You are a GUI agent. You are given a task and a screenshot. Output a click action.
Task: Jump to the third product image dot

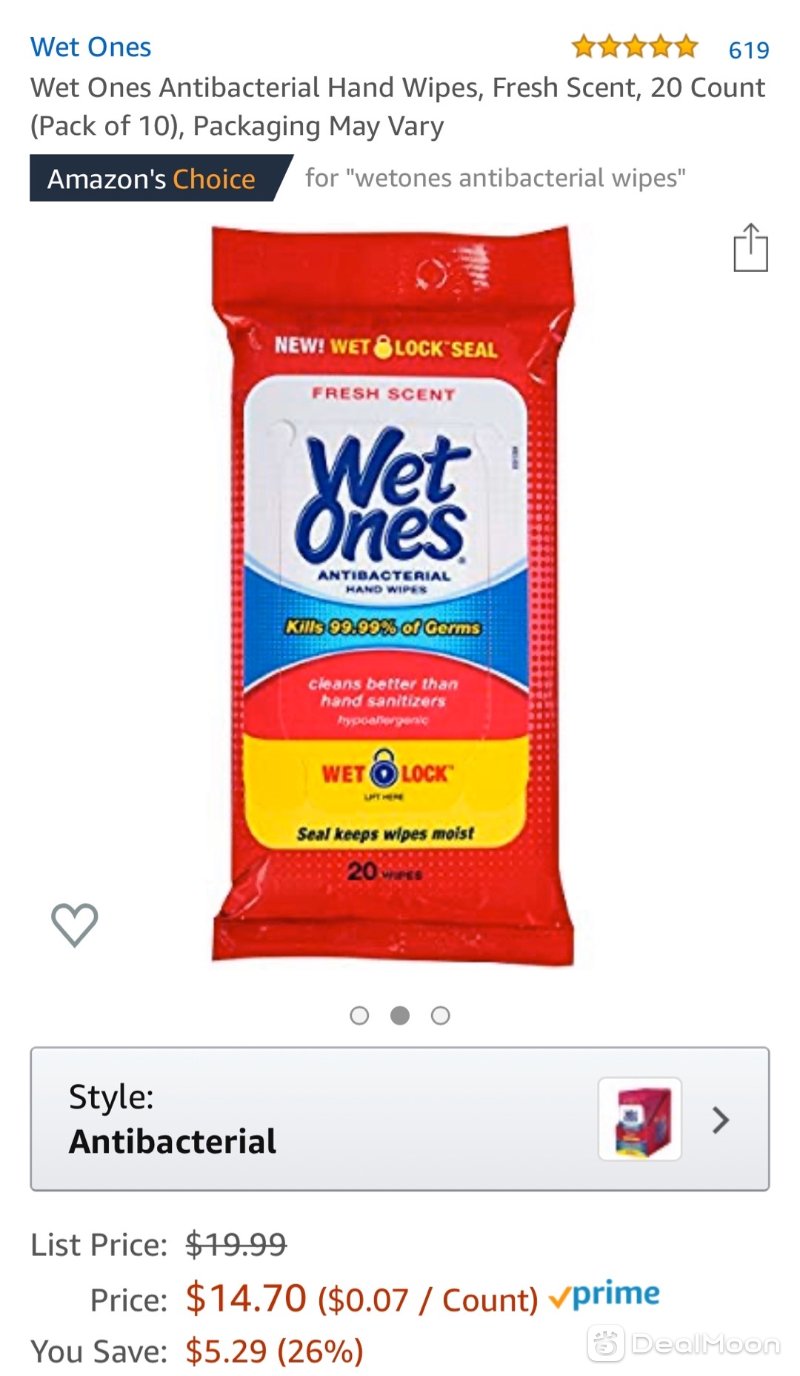pos(440,1015)
